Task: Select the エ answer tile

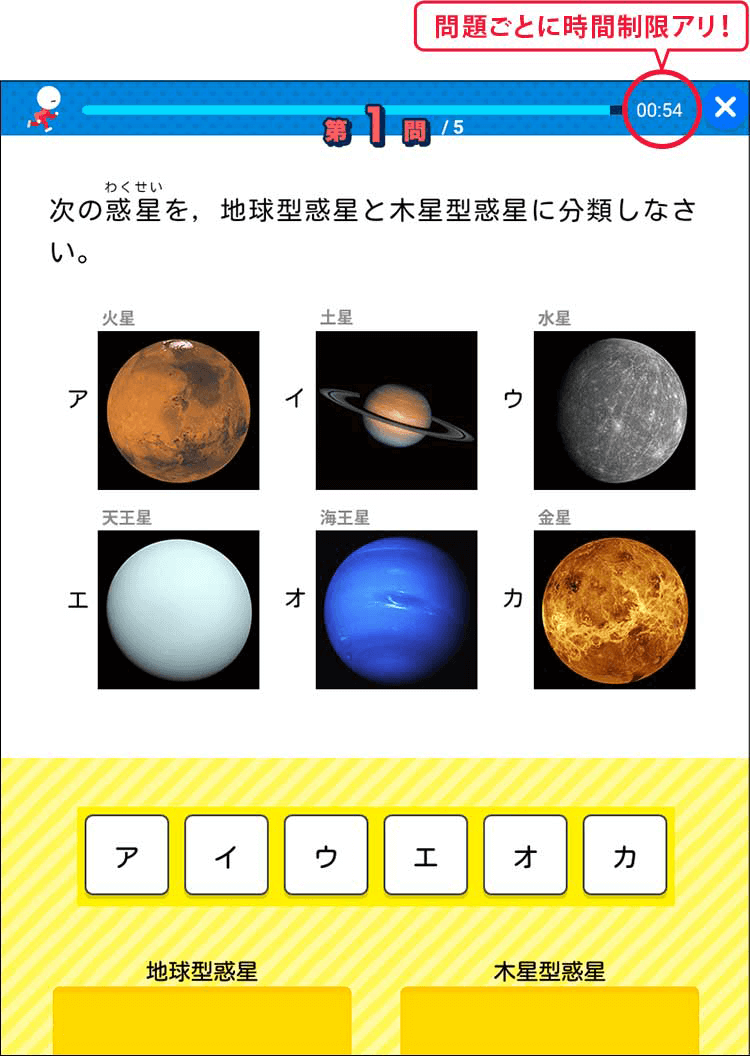Action: coord(426,855)
